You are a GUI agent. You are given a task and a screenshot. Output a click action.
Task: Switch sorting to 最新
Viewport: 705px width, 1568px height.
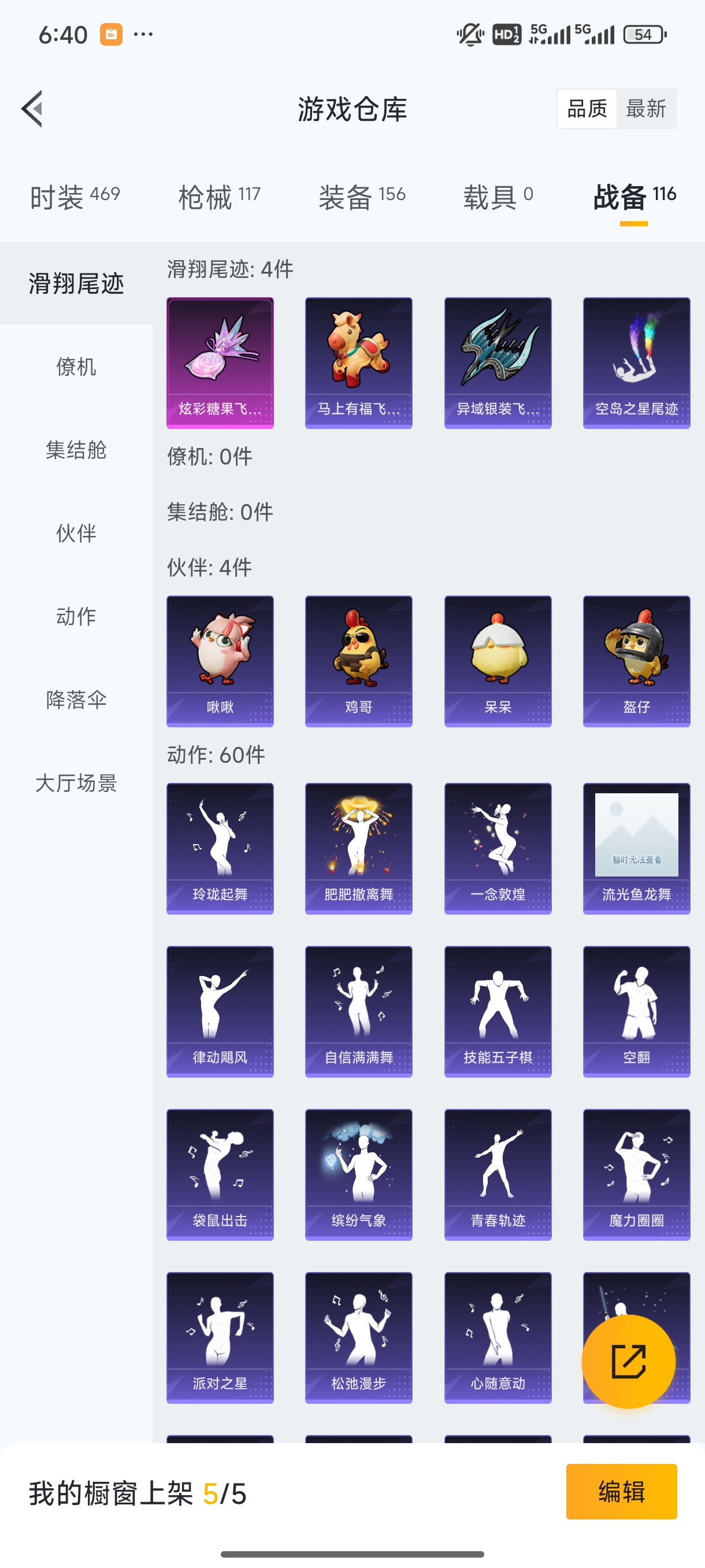pos(647,108)
